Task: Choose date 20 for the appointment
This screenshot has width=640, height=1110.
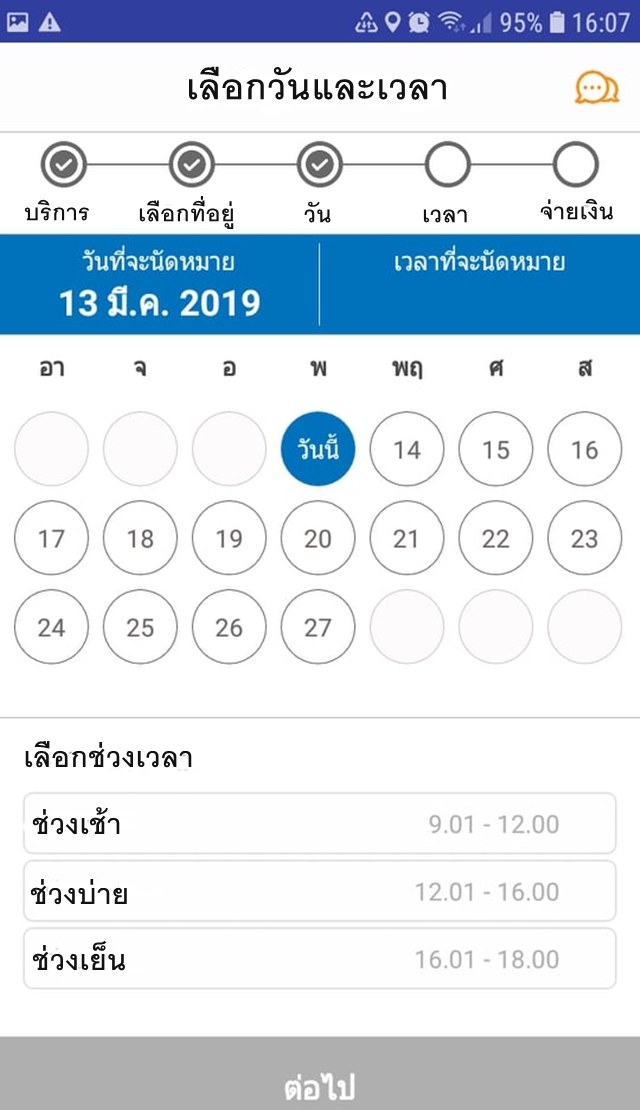Action: [318, 538]
